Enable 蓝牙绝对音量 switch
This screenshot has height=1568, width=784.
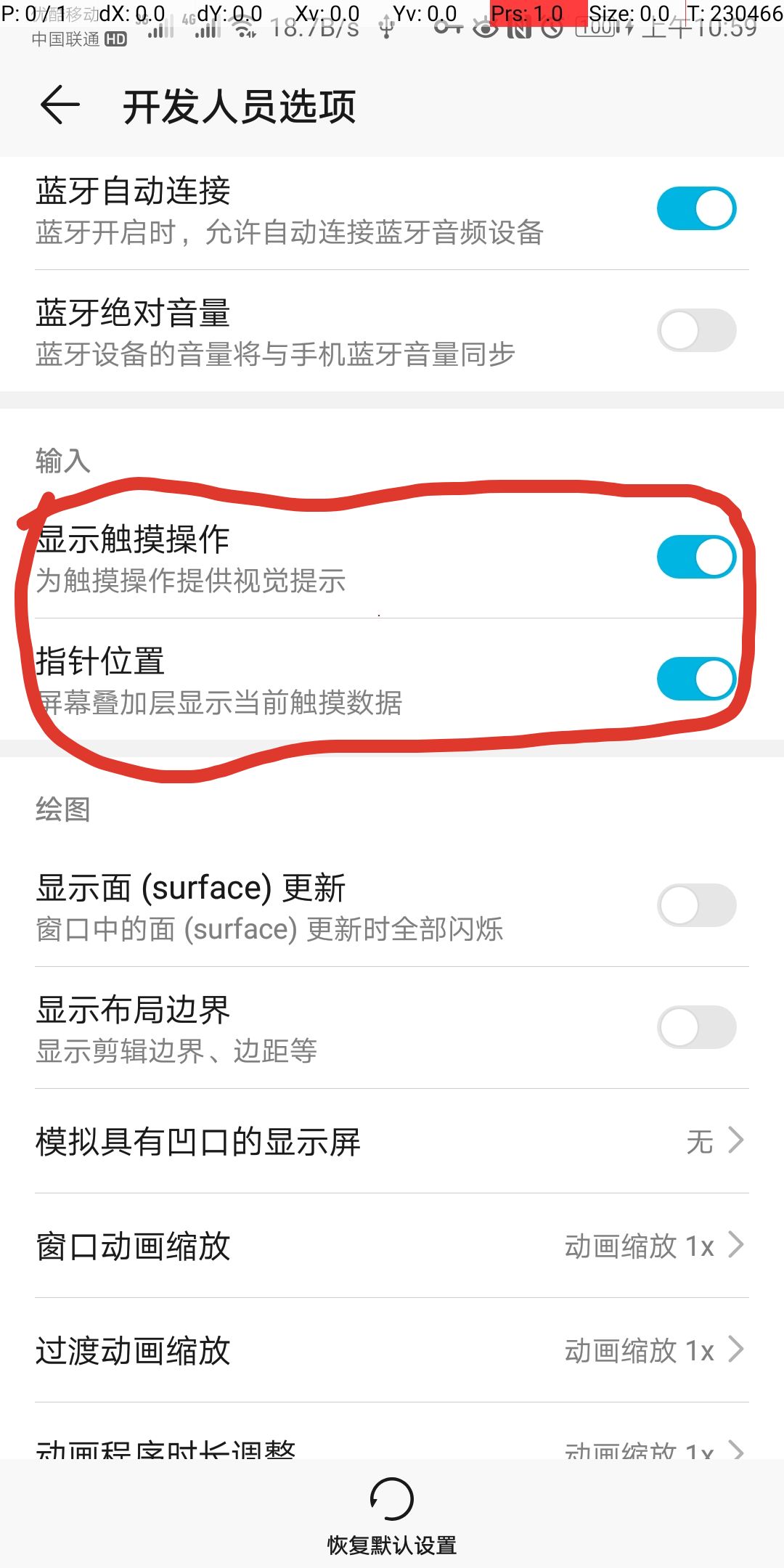(x=696, y=331)
